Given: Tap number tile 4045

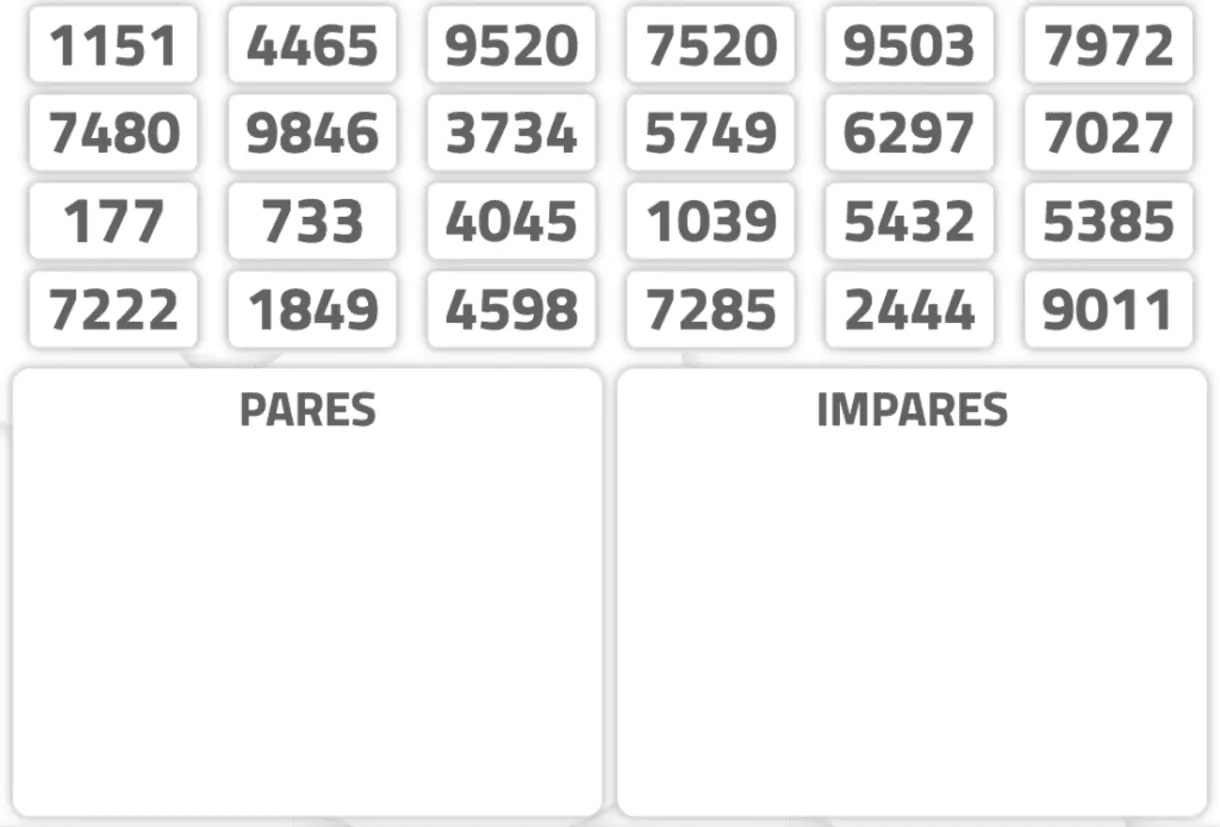Looking at the screenshot, I should coord(511,221).
